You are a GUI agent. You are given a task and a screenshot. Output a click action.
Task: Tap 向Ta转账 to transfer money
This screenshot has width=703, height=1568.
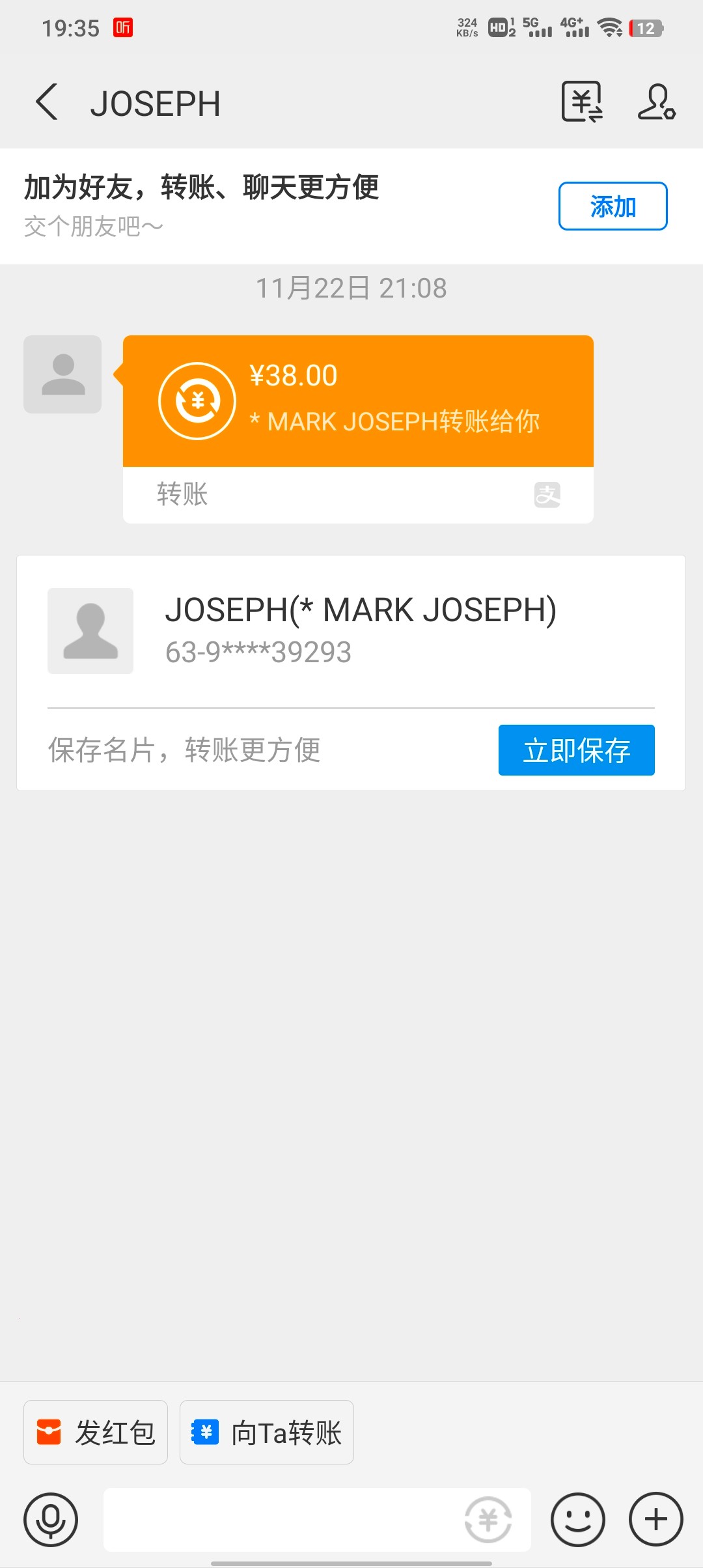click(x=267, y=1433)
